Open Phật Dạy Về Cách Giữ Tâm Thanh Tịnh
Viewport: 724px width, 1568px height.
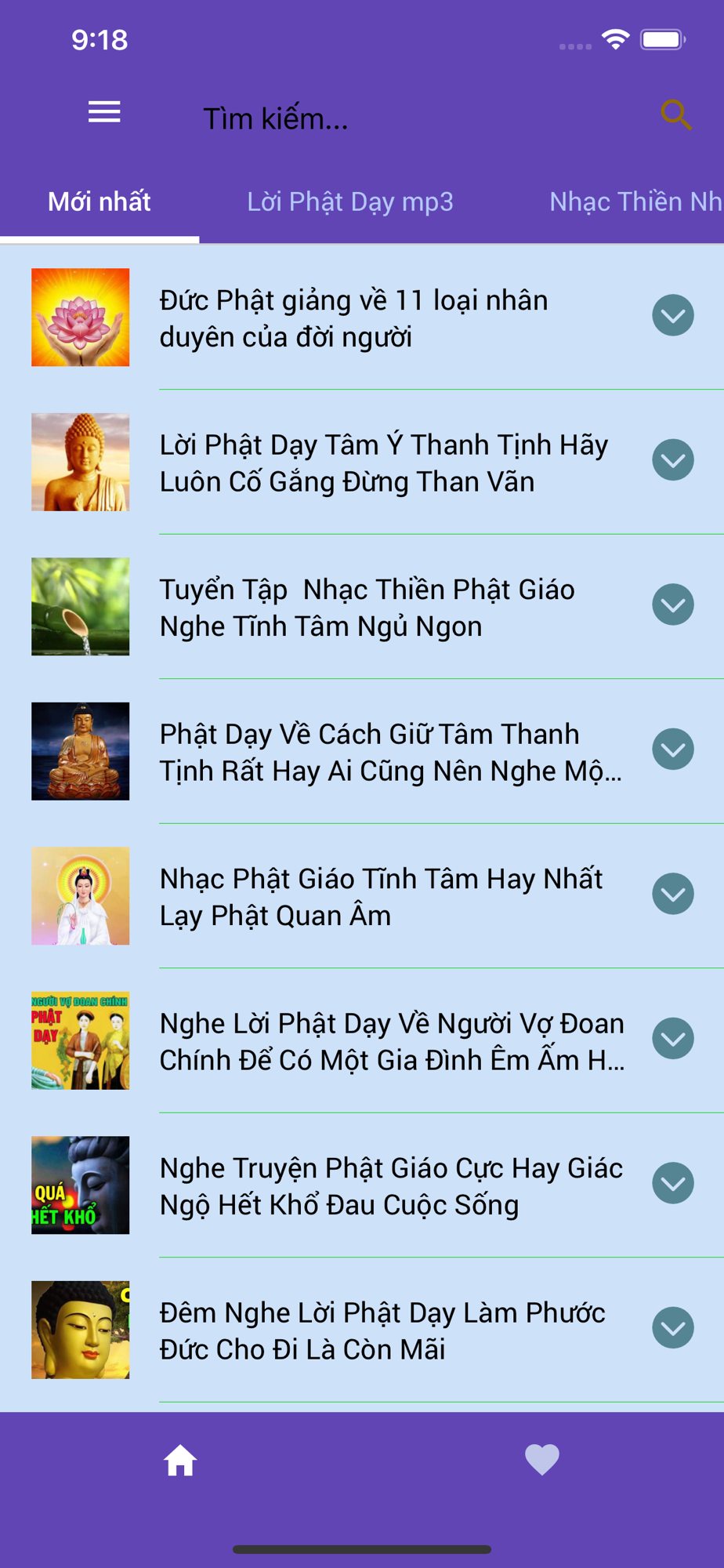(x=390, y=752)
